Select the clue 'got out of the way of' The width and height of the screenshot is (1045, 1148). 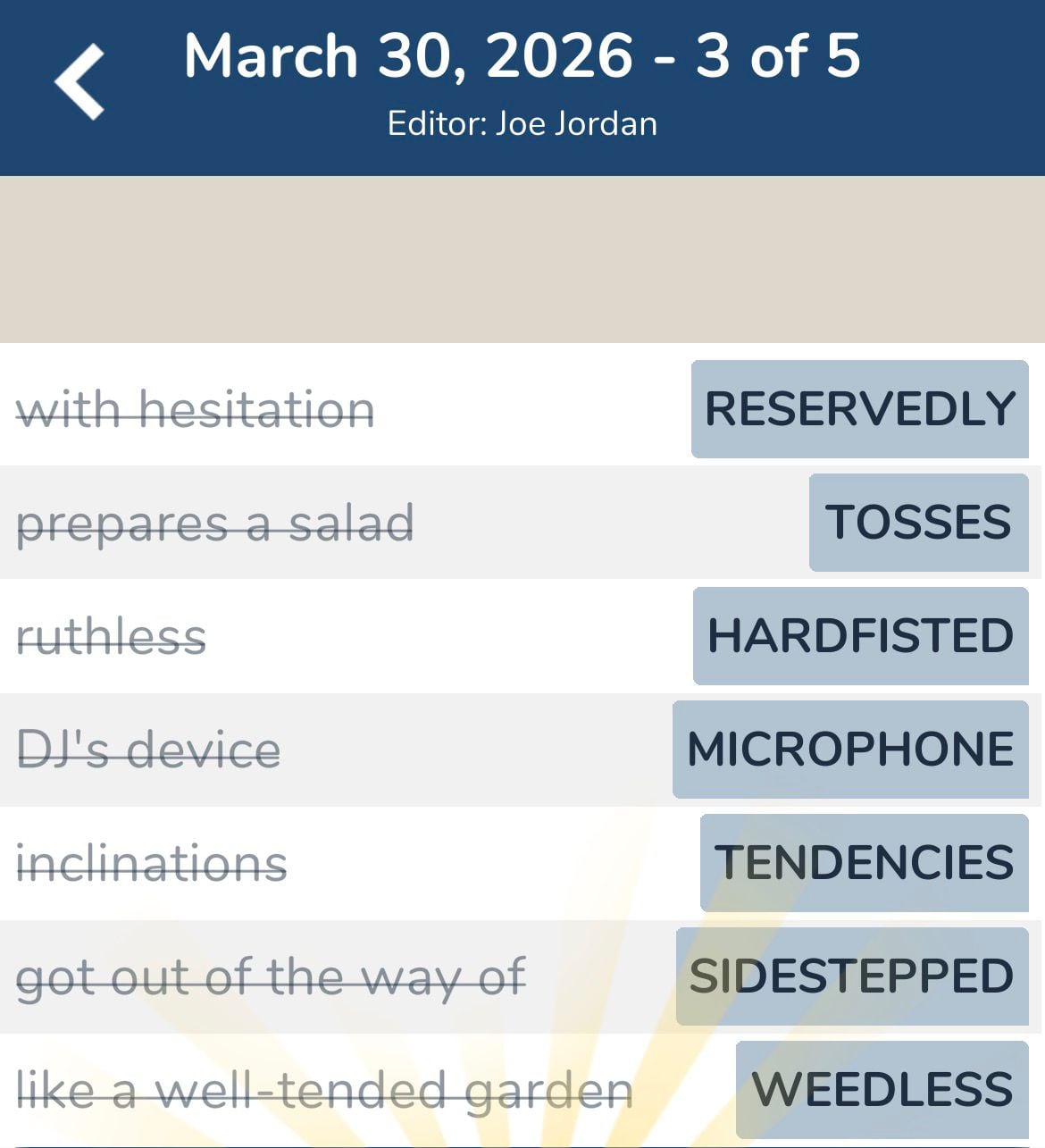272,976
